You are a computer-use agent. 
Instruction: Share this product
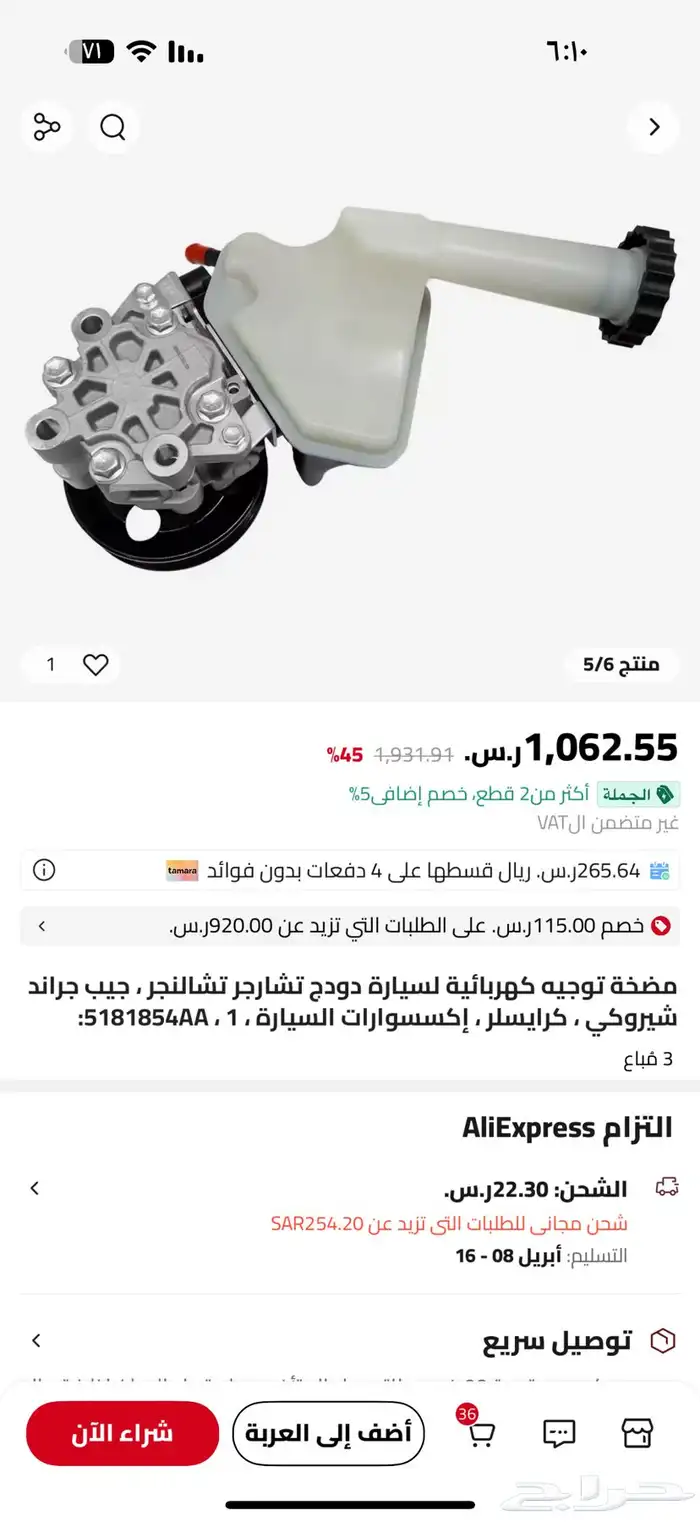pyautogui.click(x=47, y=128)
